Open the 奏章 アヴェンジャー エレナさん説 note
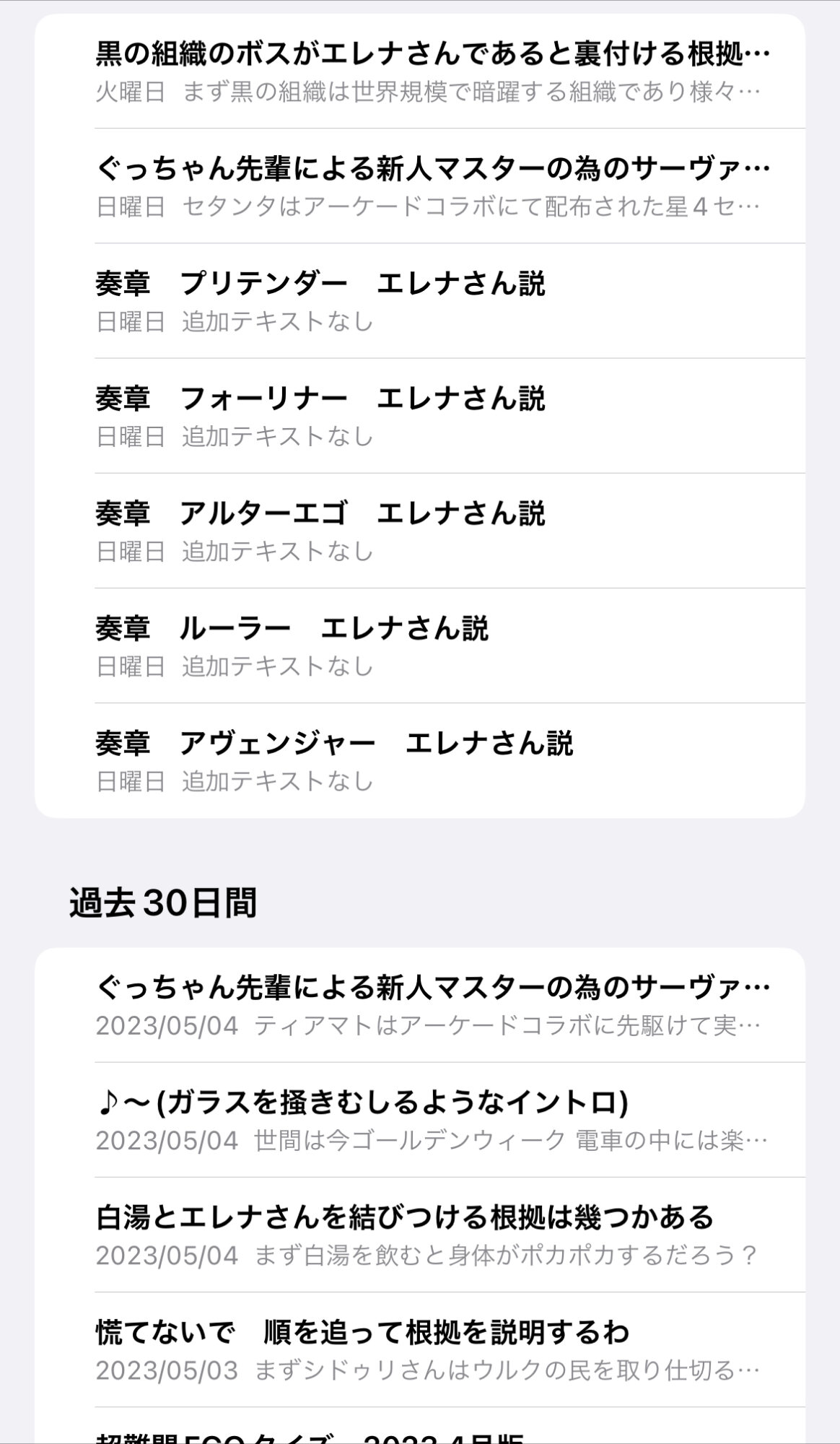 pos(433,761)
